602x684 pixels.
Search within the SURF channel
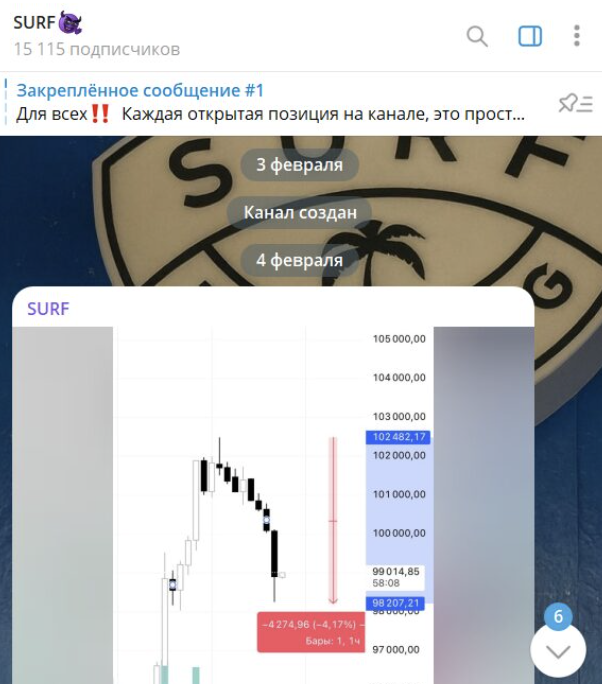pyautogui.click(x=477, y=37)
